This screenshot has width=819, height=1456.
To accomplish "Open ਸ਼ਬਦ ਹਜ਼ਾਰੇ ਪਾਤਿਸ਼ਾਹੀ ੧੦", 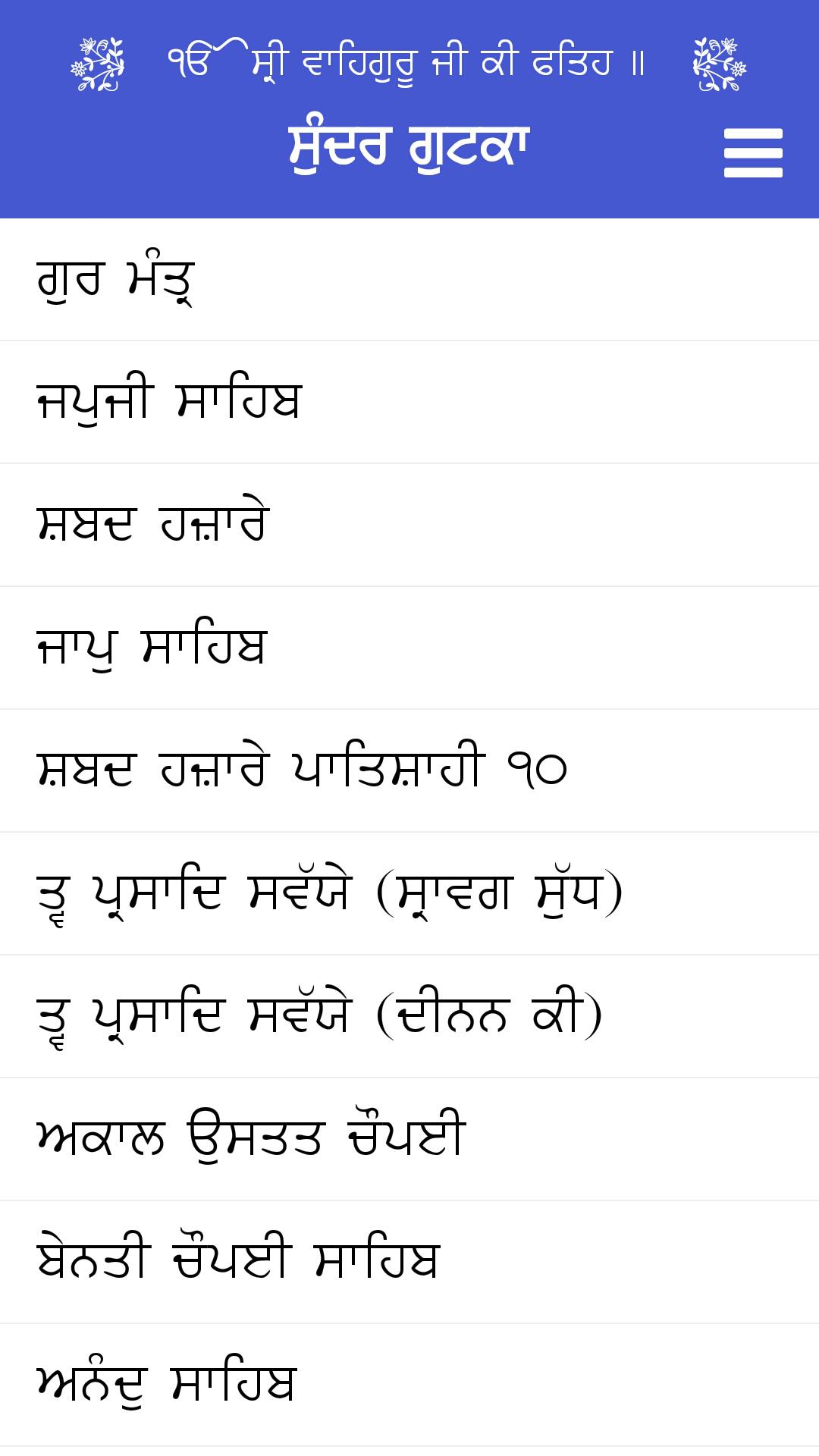I will (409, 771).
